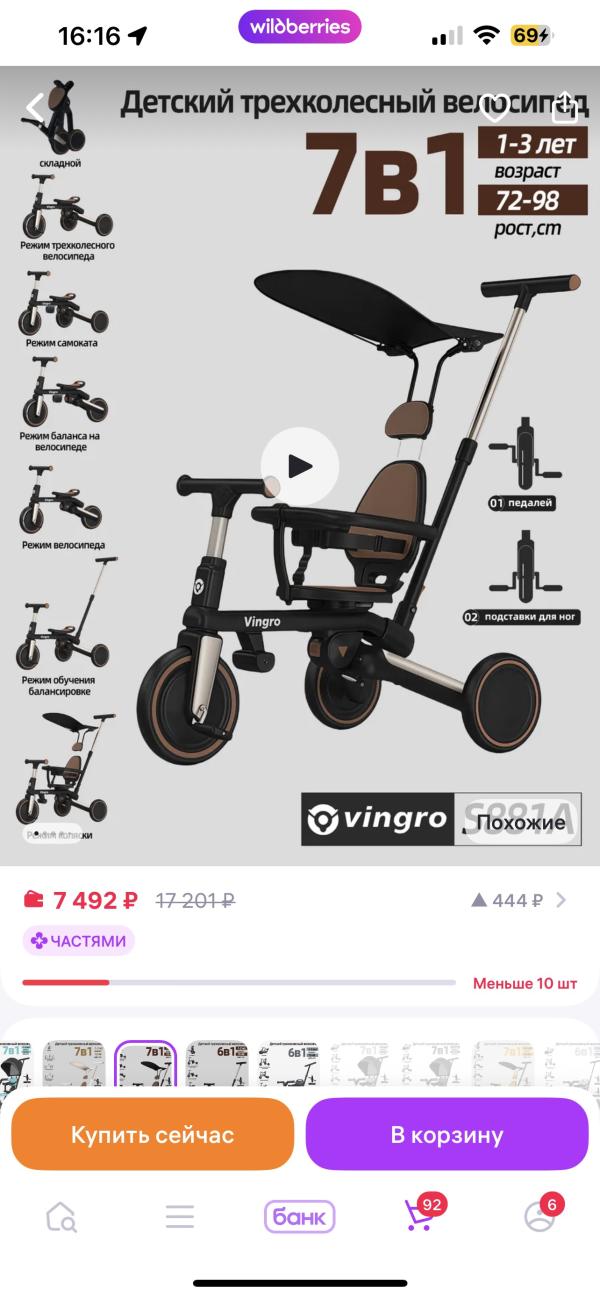600x1297 pixels.
Task: Open the profile tab with 6 notifications
Action: (x=541, y=1214)
